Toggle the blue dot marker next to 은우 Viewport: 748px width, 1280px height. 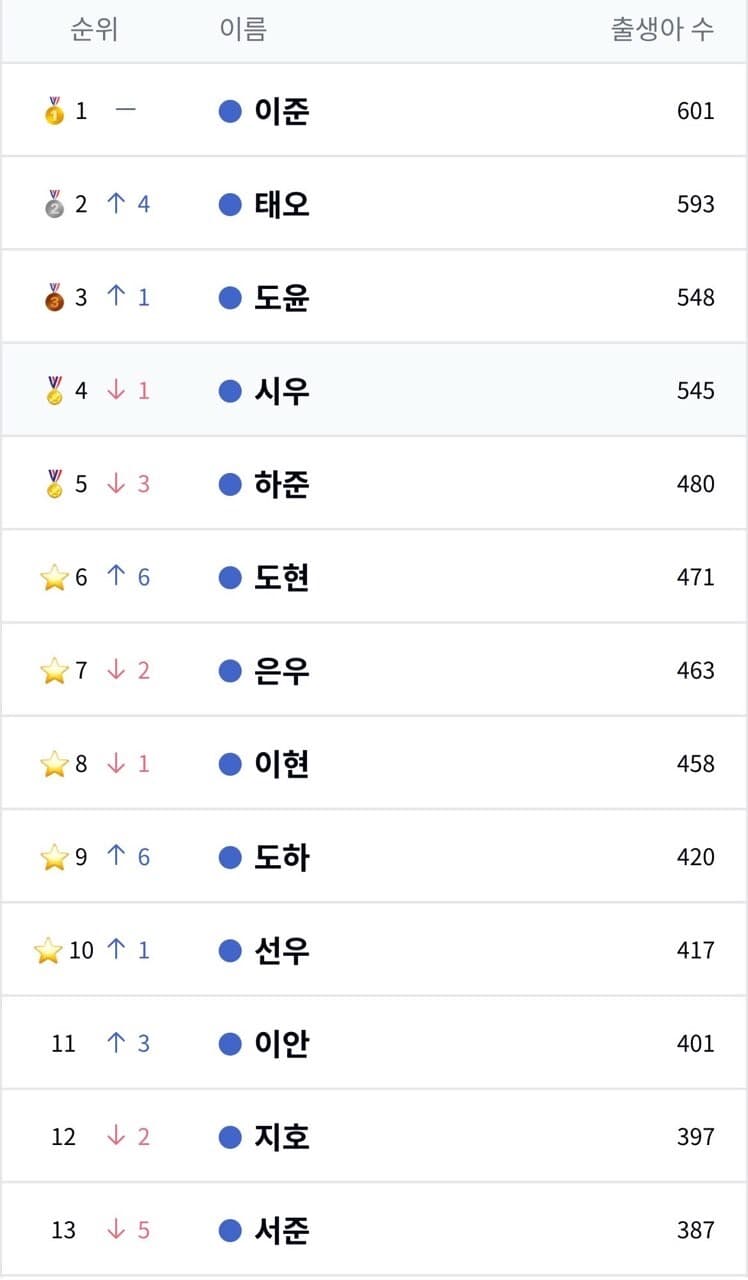tap(230, 670)
